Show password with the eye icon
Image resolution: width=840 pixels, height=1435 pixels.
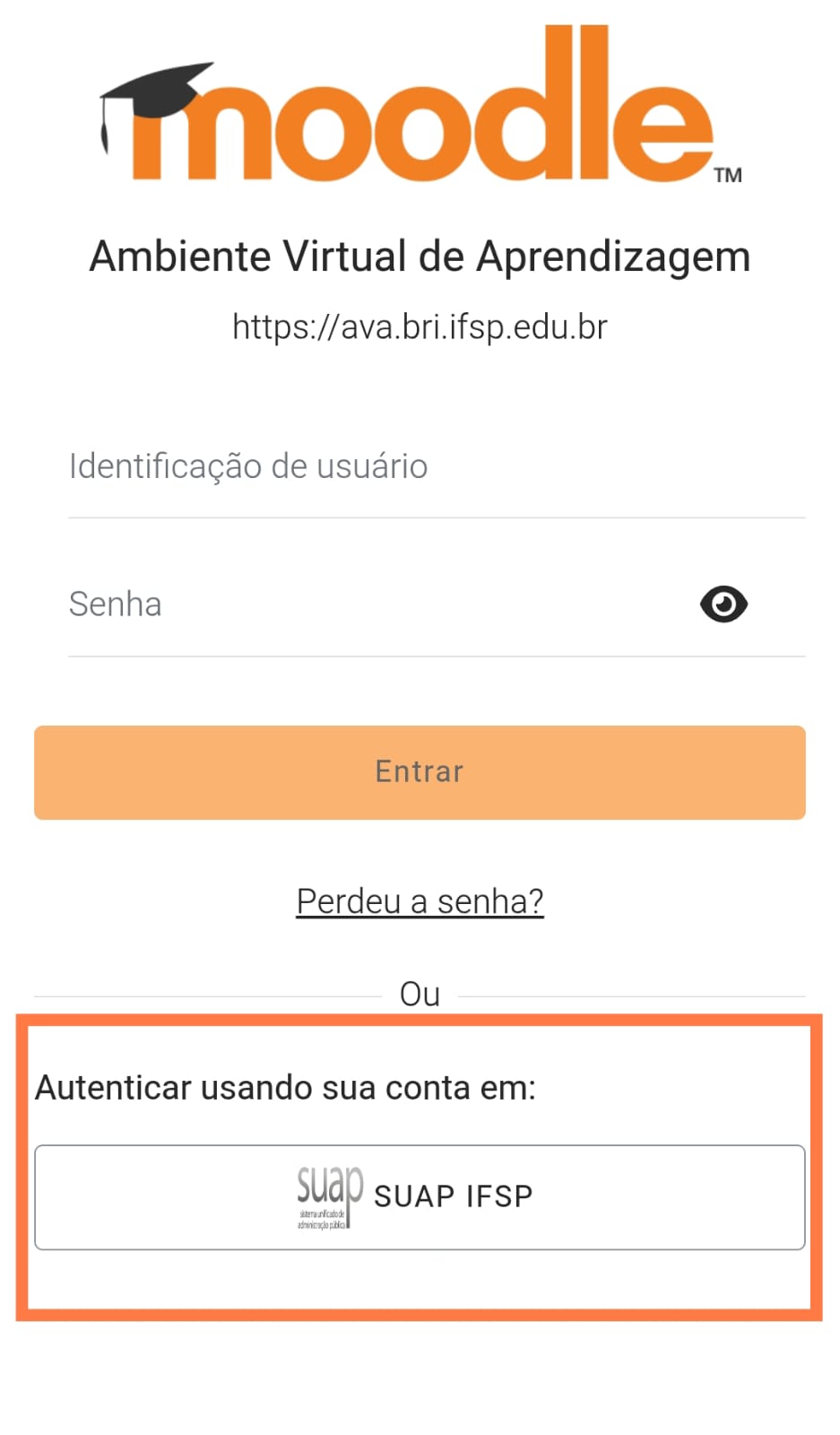tap(723, 604)
